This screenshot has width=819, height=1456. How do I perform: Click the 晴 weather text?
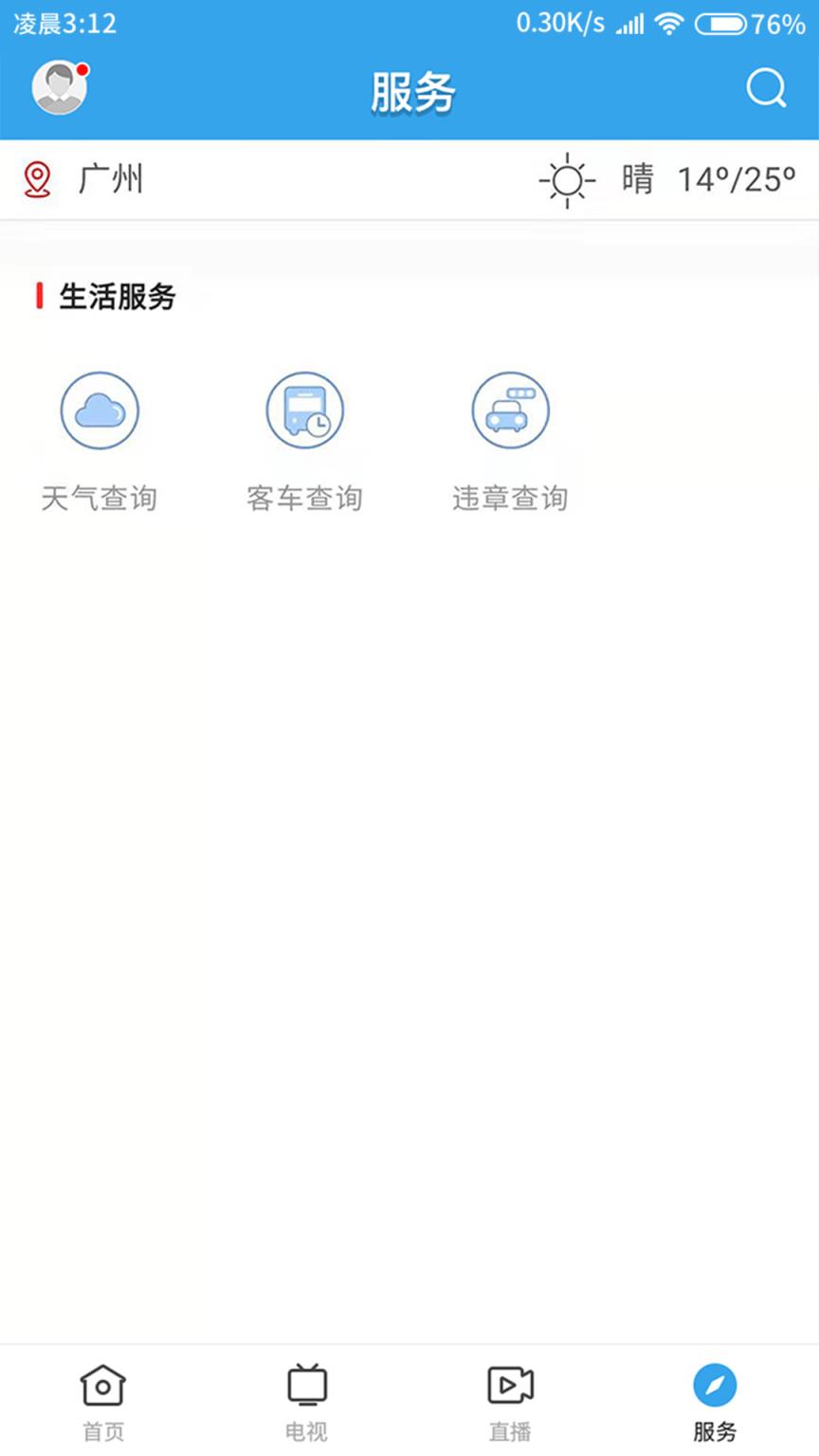pyautogui.click(x=637, y=178)
